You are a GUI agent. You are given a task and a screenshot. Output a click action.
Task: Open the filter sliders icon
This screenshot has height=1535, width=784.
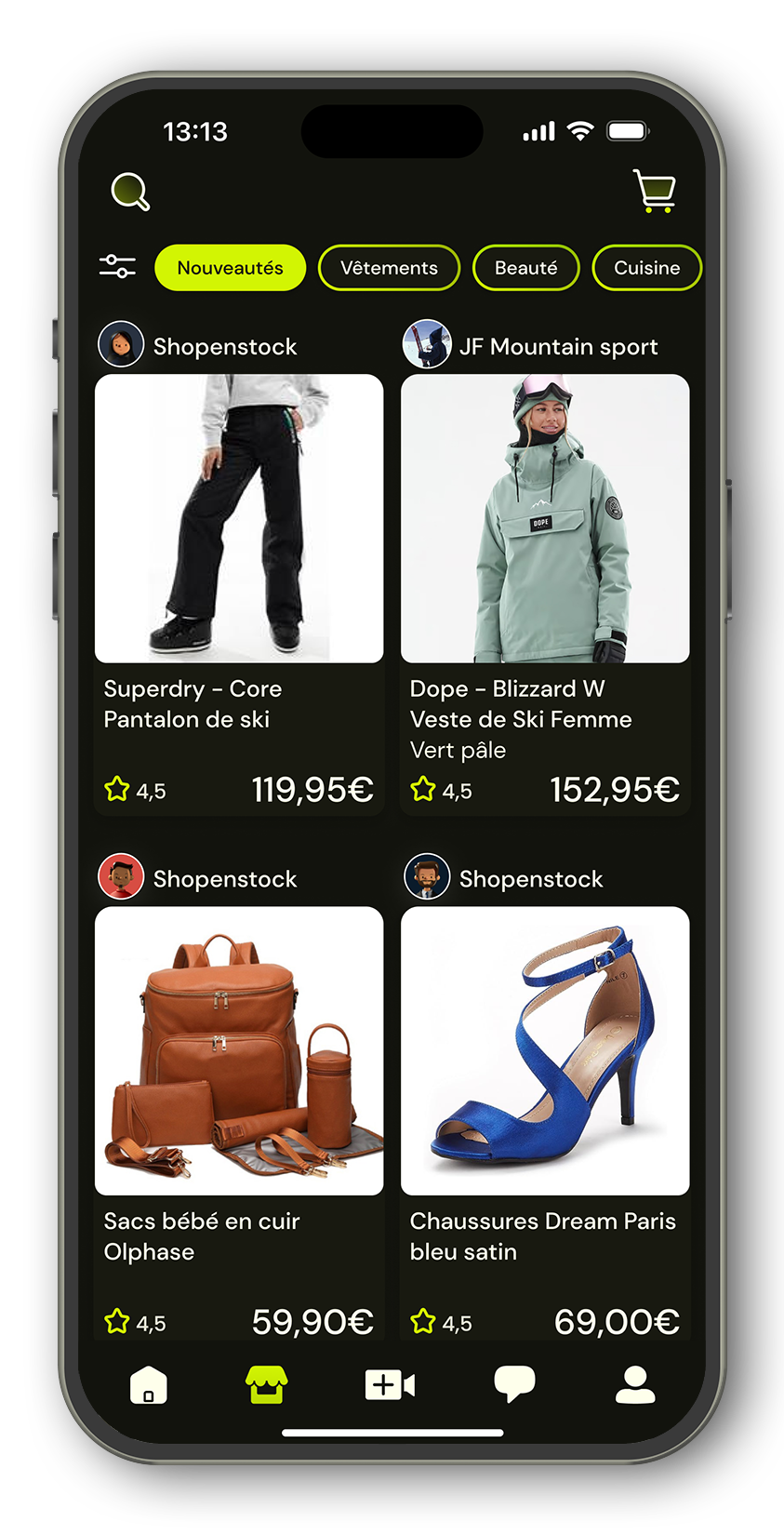tap(118, 267)
